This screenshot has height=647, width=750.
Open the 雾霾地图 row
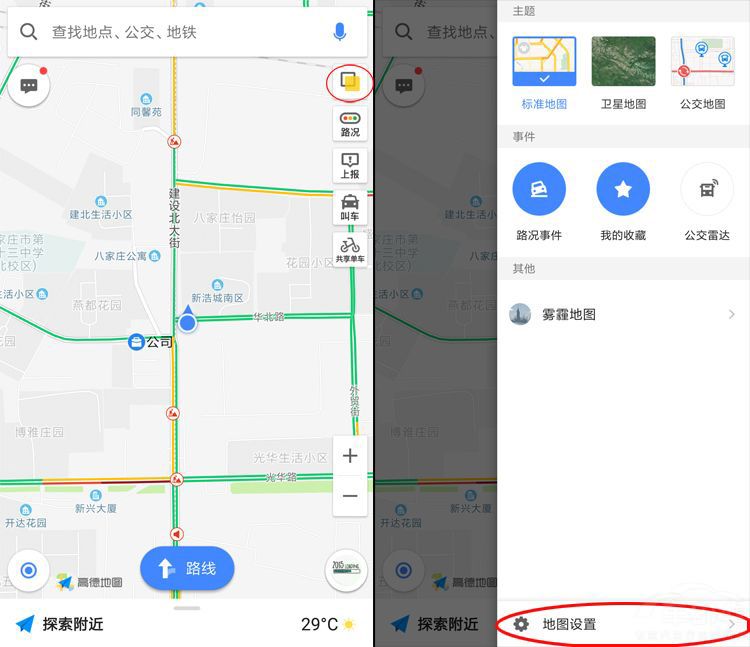623,314
